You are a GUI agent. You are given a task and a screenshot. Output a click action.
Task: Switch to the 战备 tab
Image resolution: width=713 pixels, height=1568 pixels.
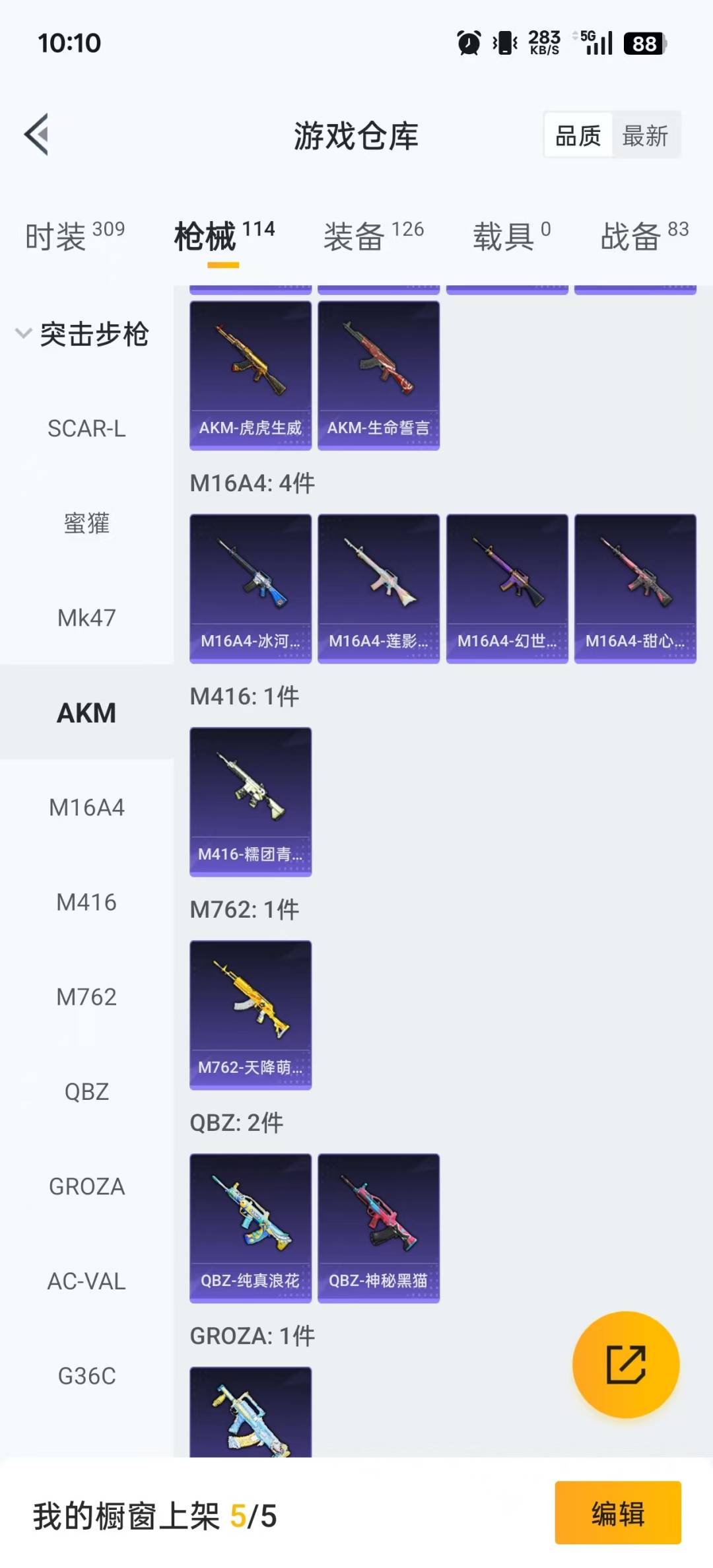pyautogui.click(x=644, y=236)
